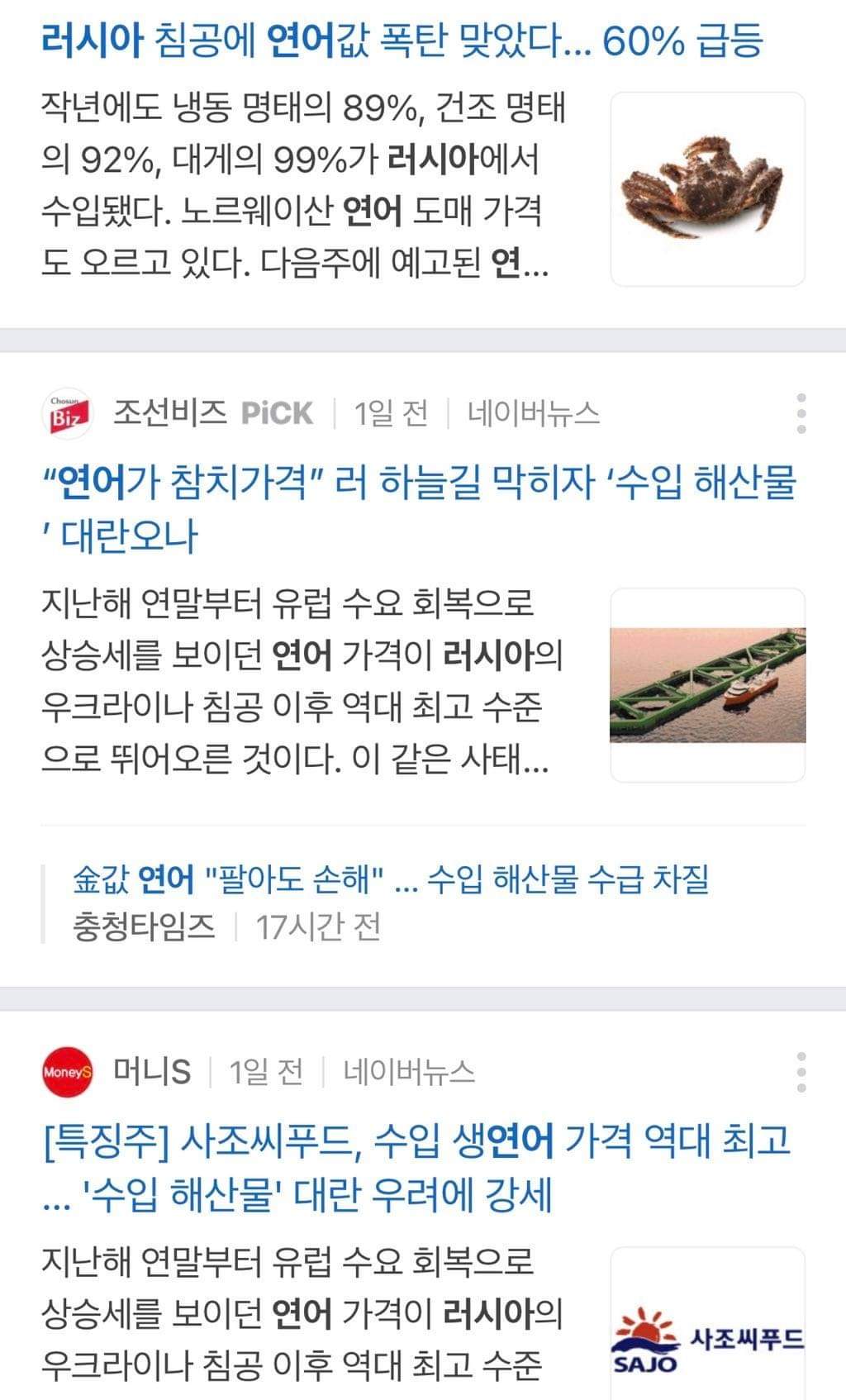Open the 네이버뉴스 link beside 머니S

coord(409,1072)
